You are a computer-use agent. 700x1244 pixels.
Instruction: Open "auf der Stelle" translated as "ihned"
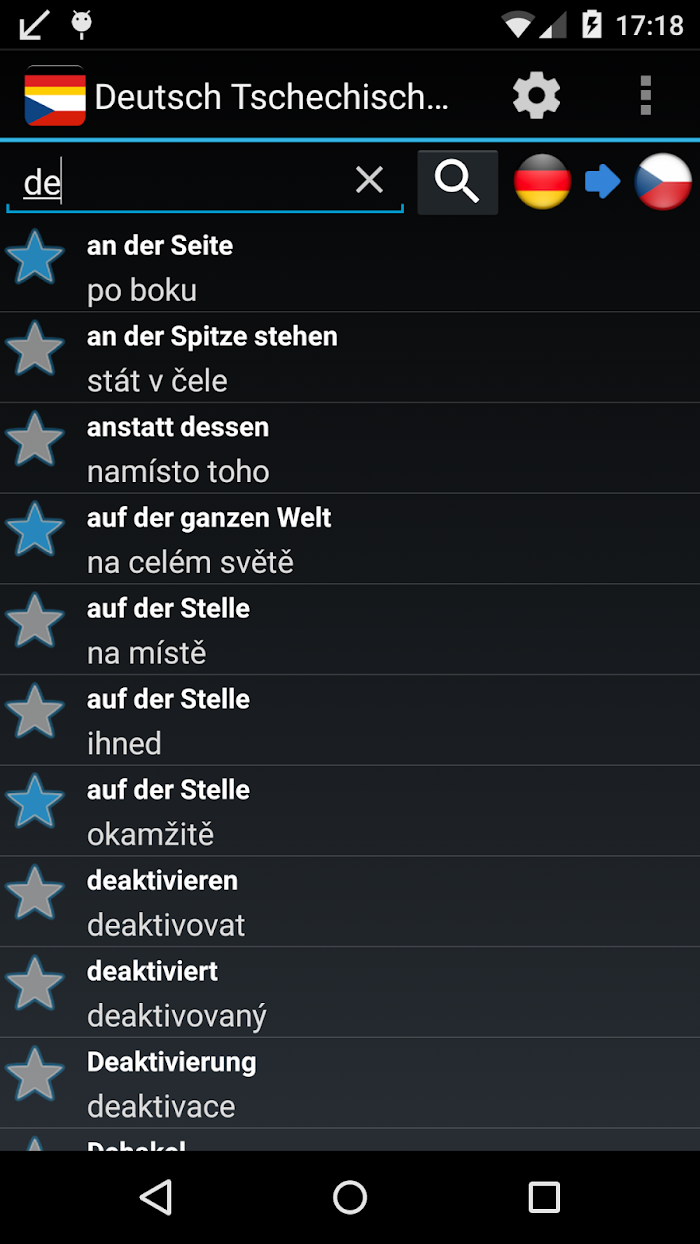point(350,721)
